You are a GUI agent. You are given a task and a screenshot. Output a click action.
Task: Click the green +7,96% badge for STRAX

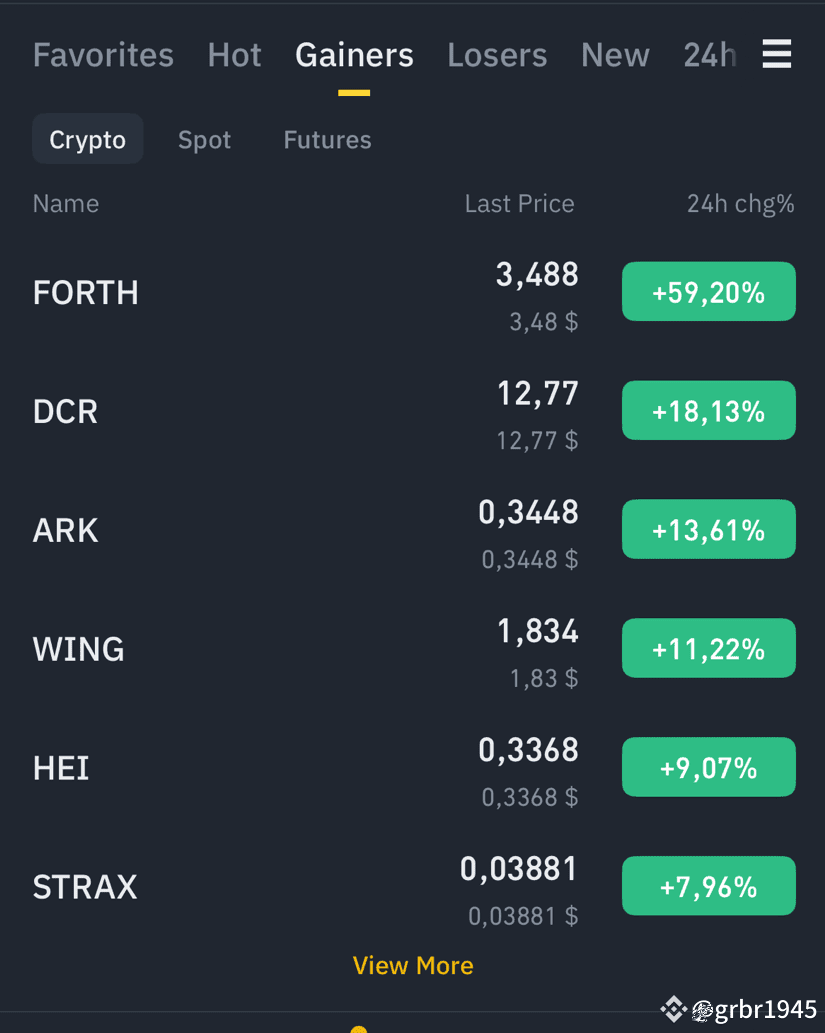tap(708, 886)
